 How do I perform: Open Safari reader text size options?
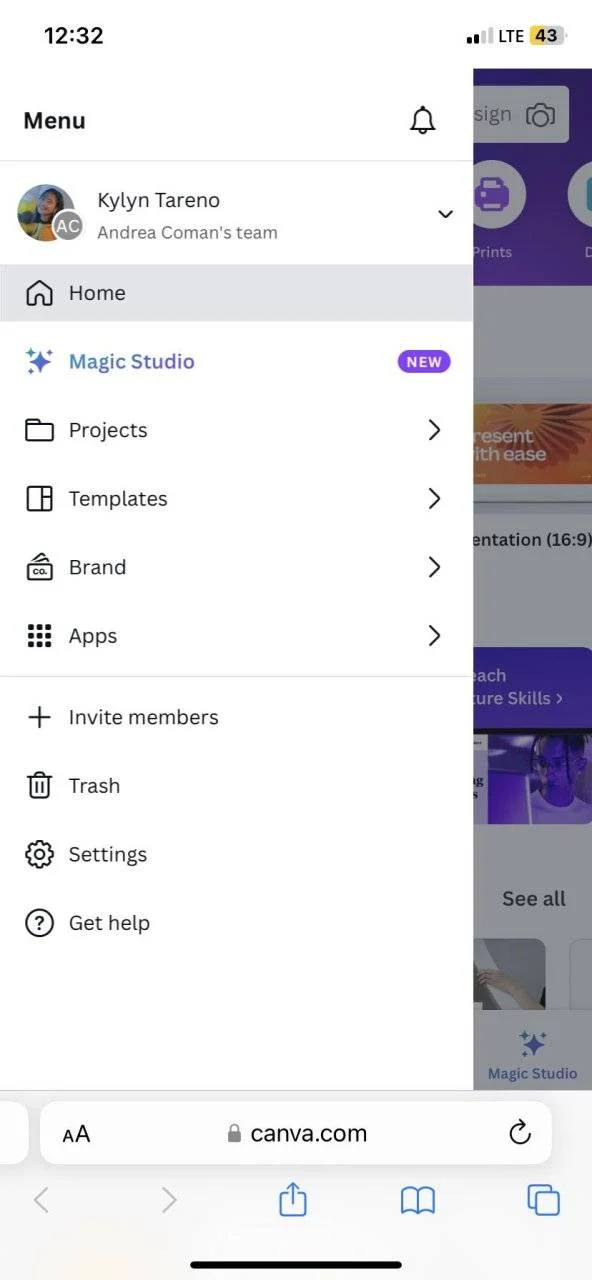76,1134
